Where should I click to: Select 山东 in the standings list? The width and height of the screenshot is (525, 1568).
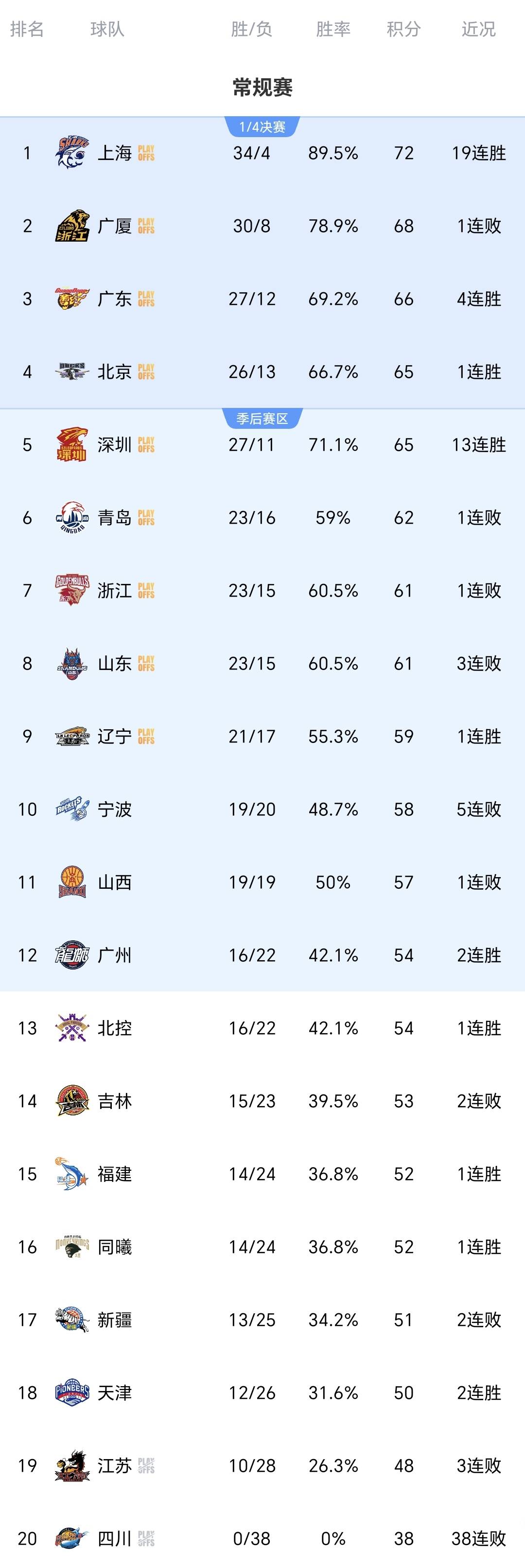pyautogui.click(x=114, y=664)
